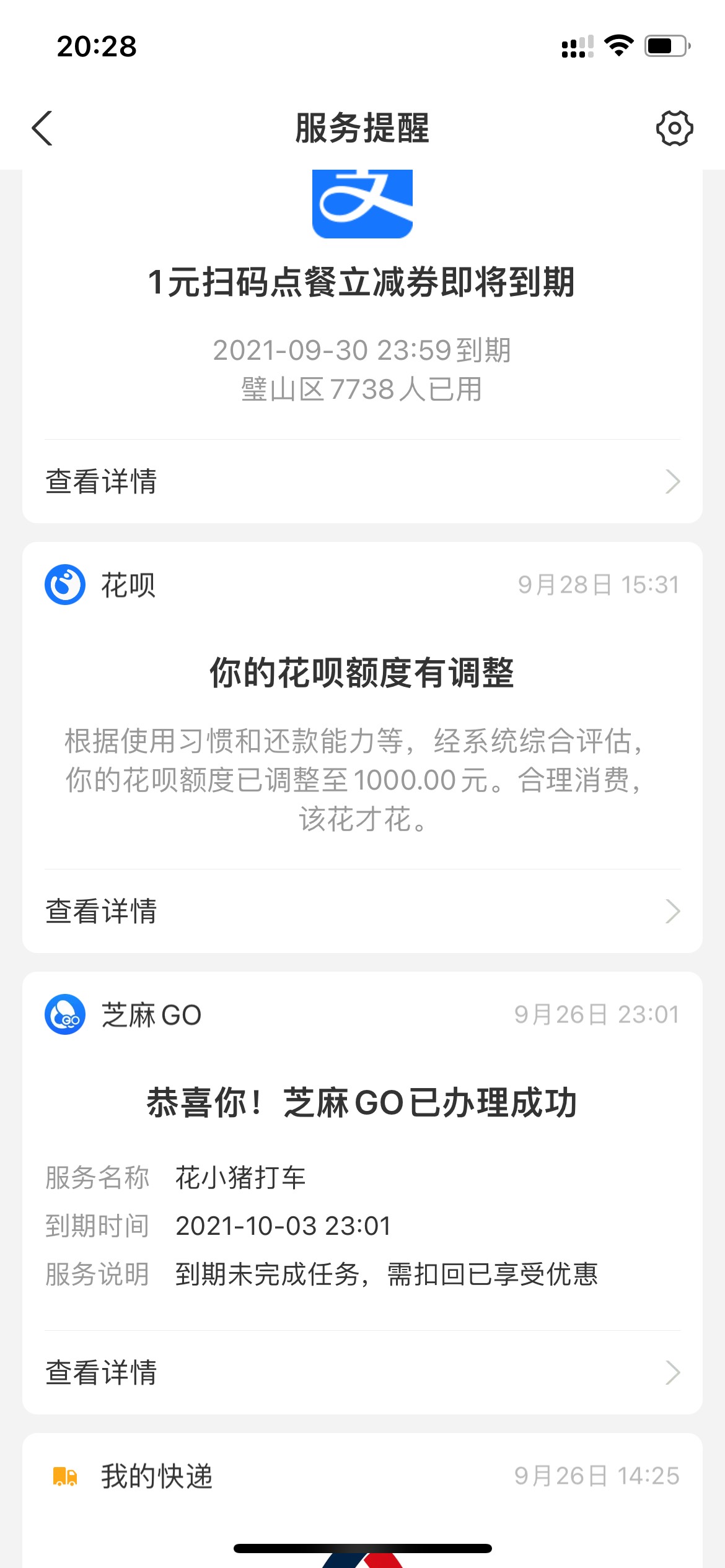Image resolution: width=725 pixels, height=1568 pixels.
Task: Open 查看详情 for 花呗额度 adjustment
Action: [x=362, y=912]
